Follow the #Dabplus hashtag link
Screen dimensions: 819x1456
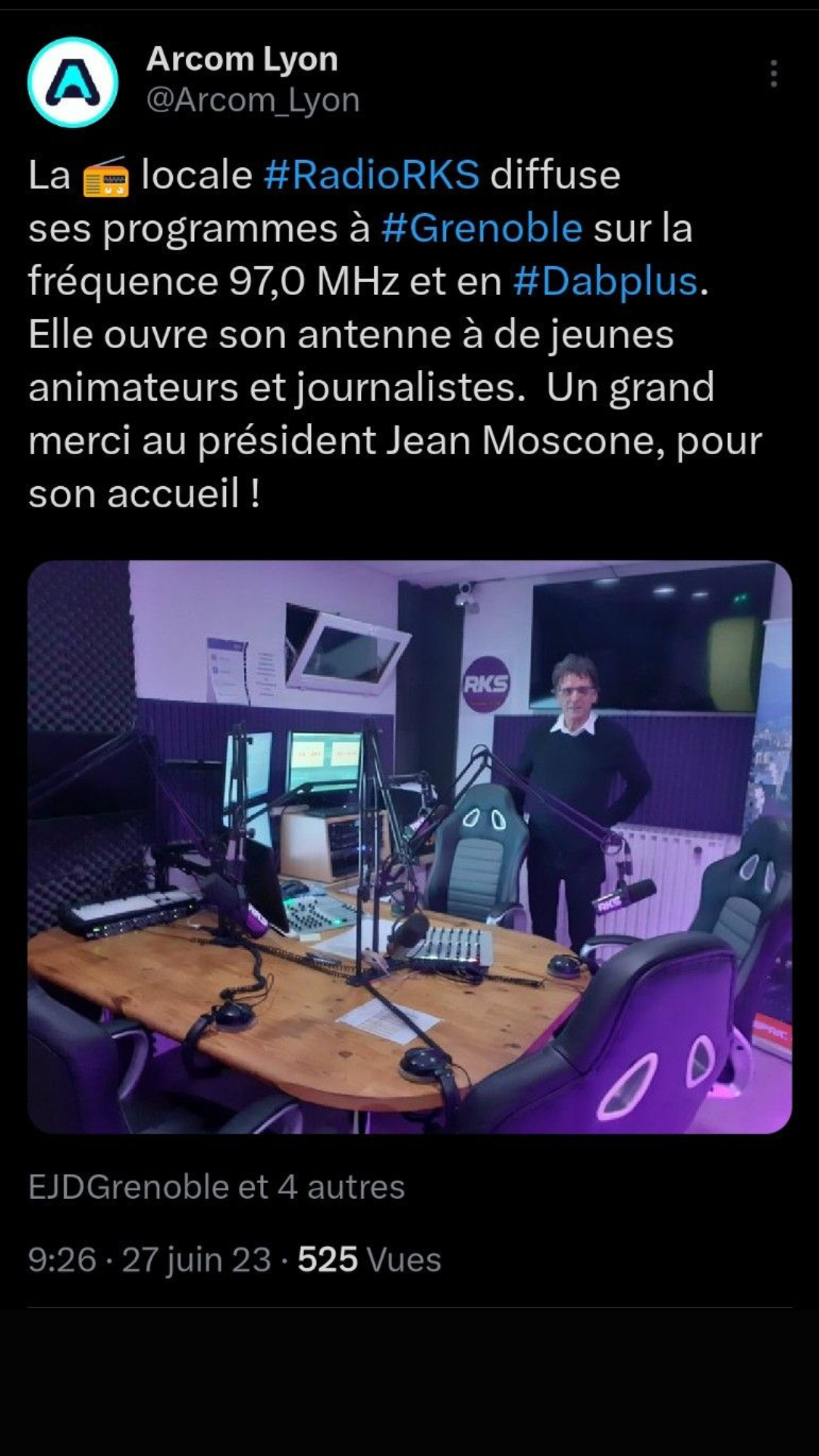[x=605, y=281]
